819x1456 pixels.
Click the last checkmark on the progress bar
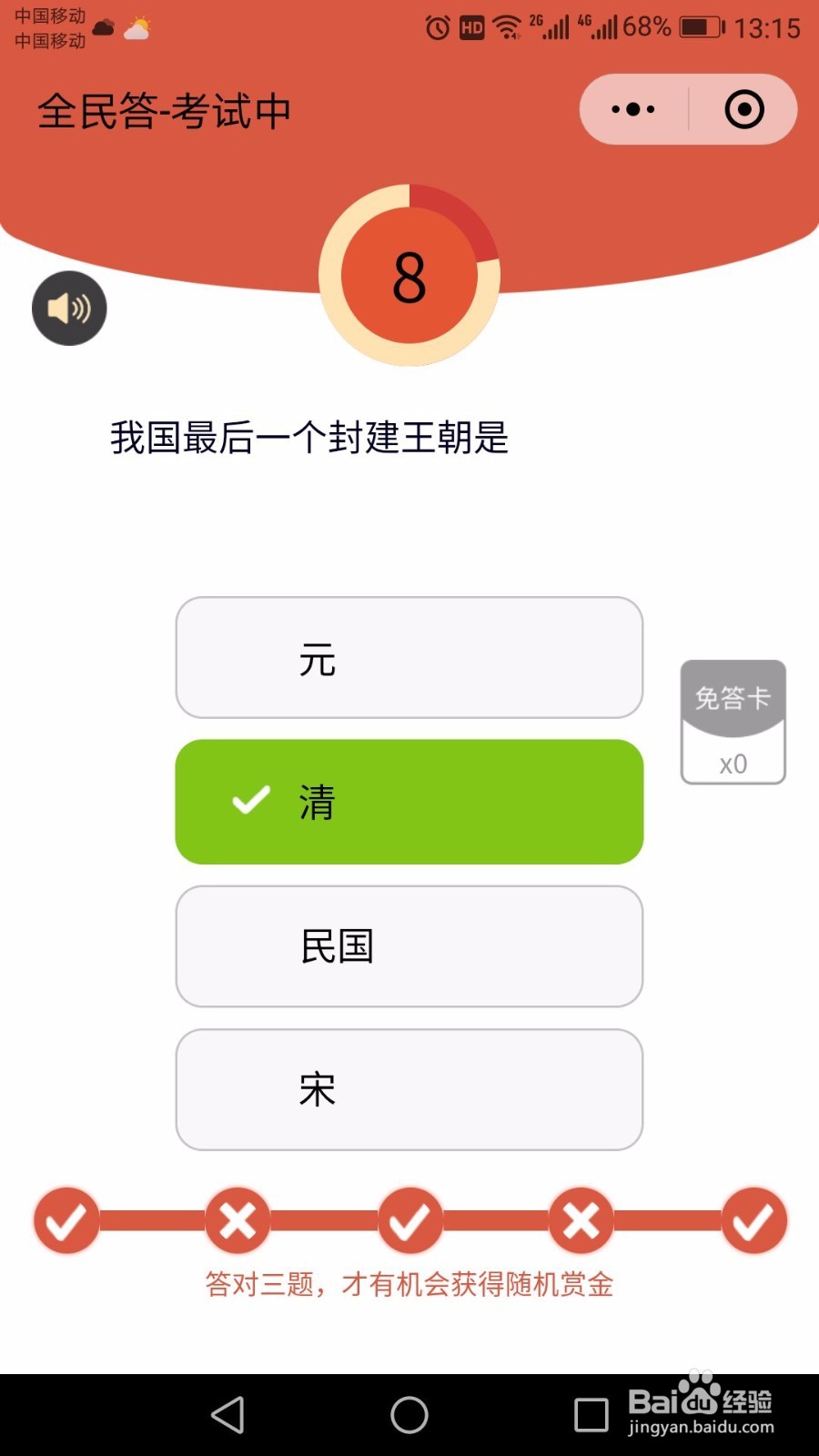(x=753, y=1219)
